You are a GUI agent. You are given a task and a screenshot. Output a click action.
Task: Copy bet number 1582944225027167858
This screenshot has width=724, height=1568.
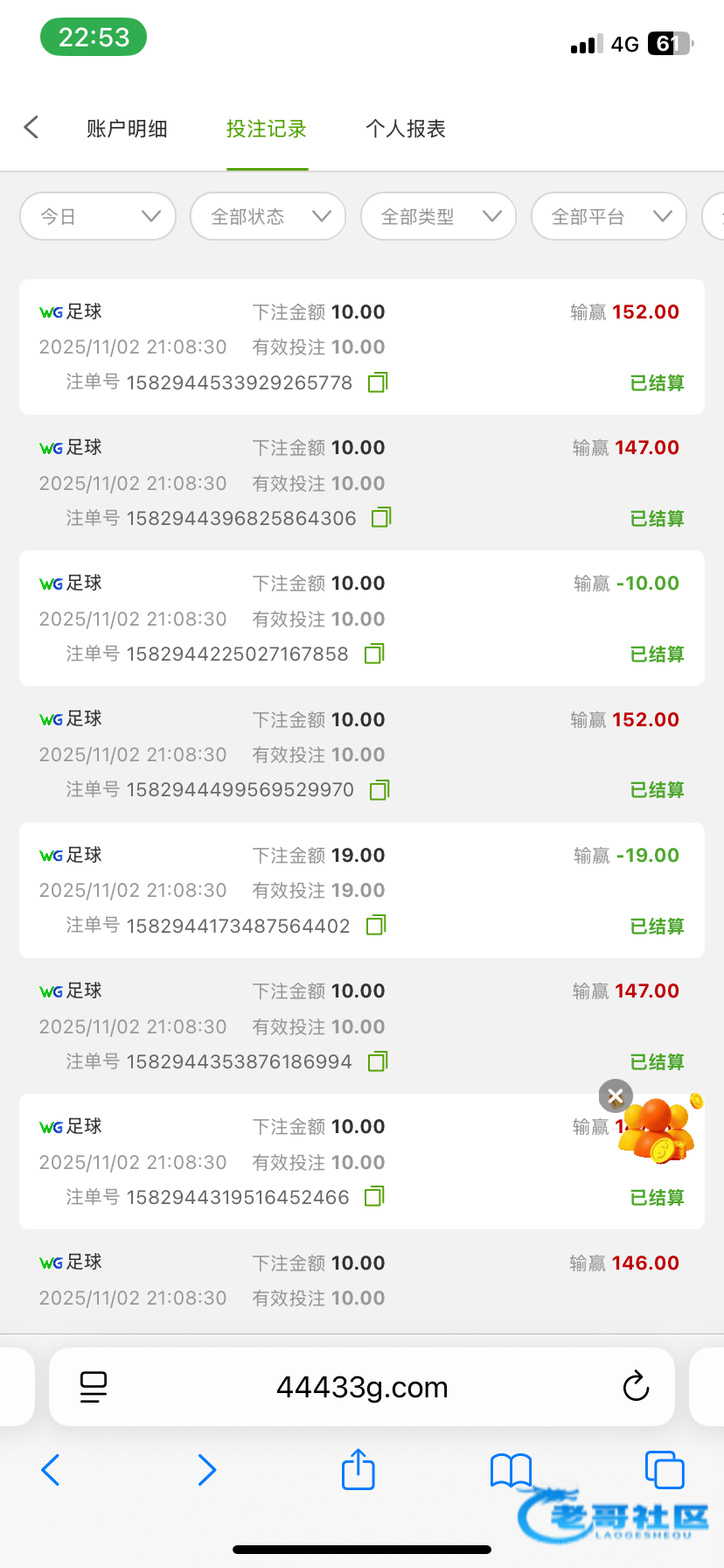coord(374,654)
